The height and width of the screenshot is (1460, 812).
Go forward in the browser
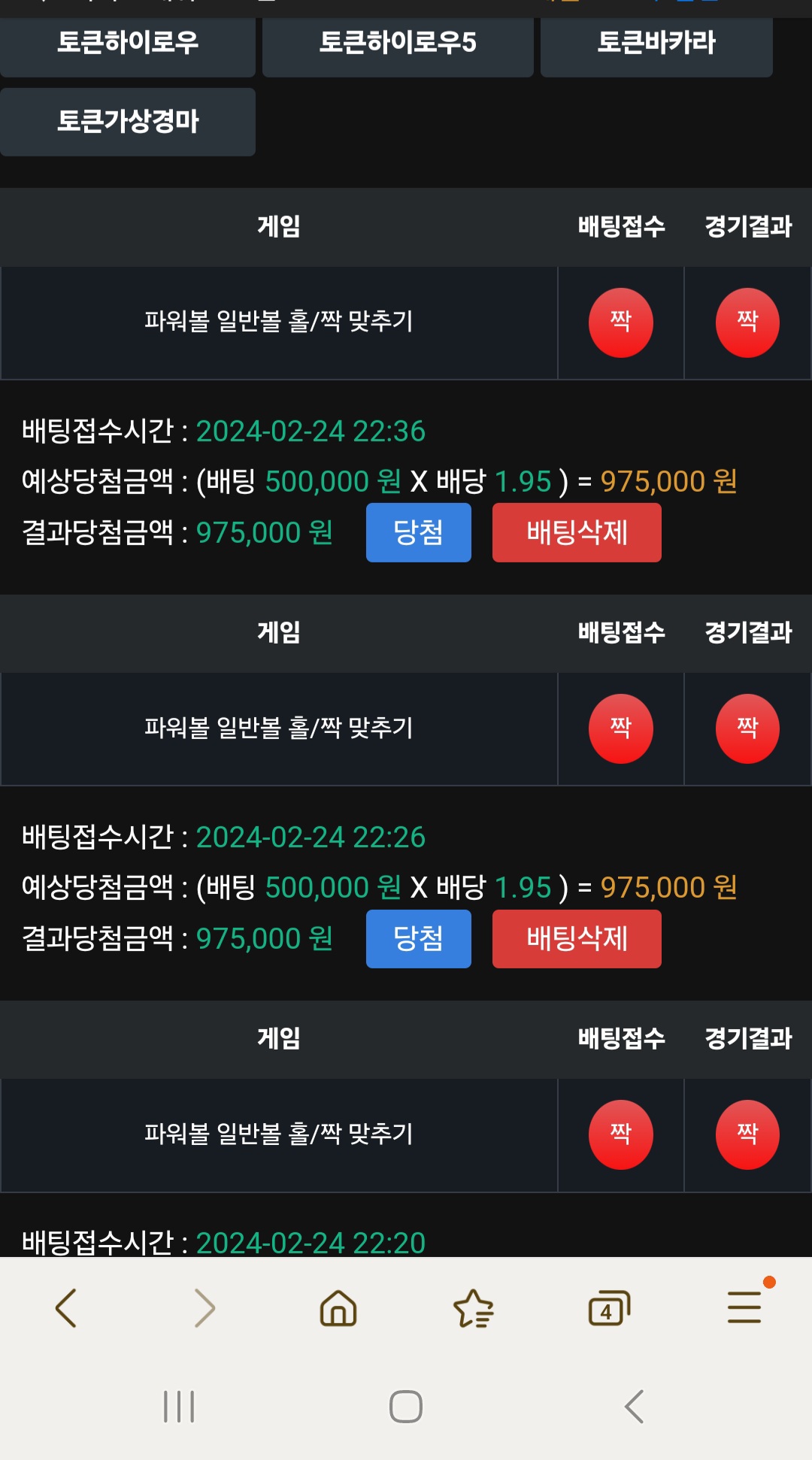click(x=204, y=1308)
